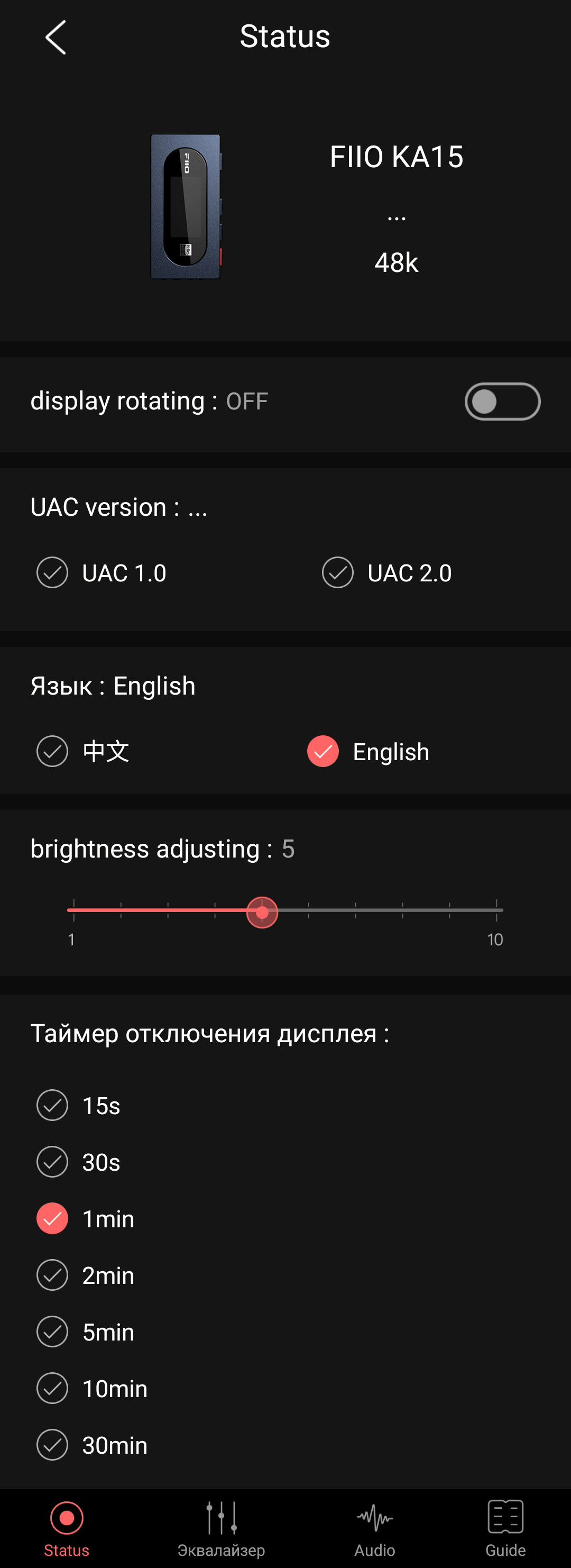Set display off timer to 15s
The height and width of the screenshot is (1568, 571).
pyautogui.click(x=53, y=1106)
